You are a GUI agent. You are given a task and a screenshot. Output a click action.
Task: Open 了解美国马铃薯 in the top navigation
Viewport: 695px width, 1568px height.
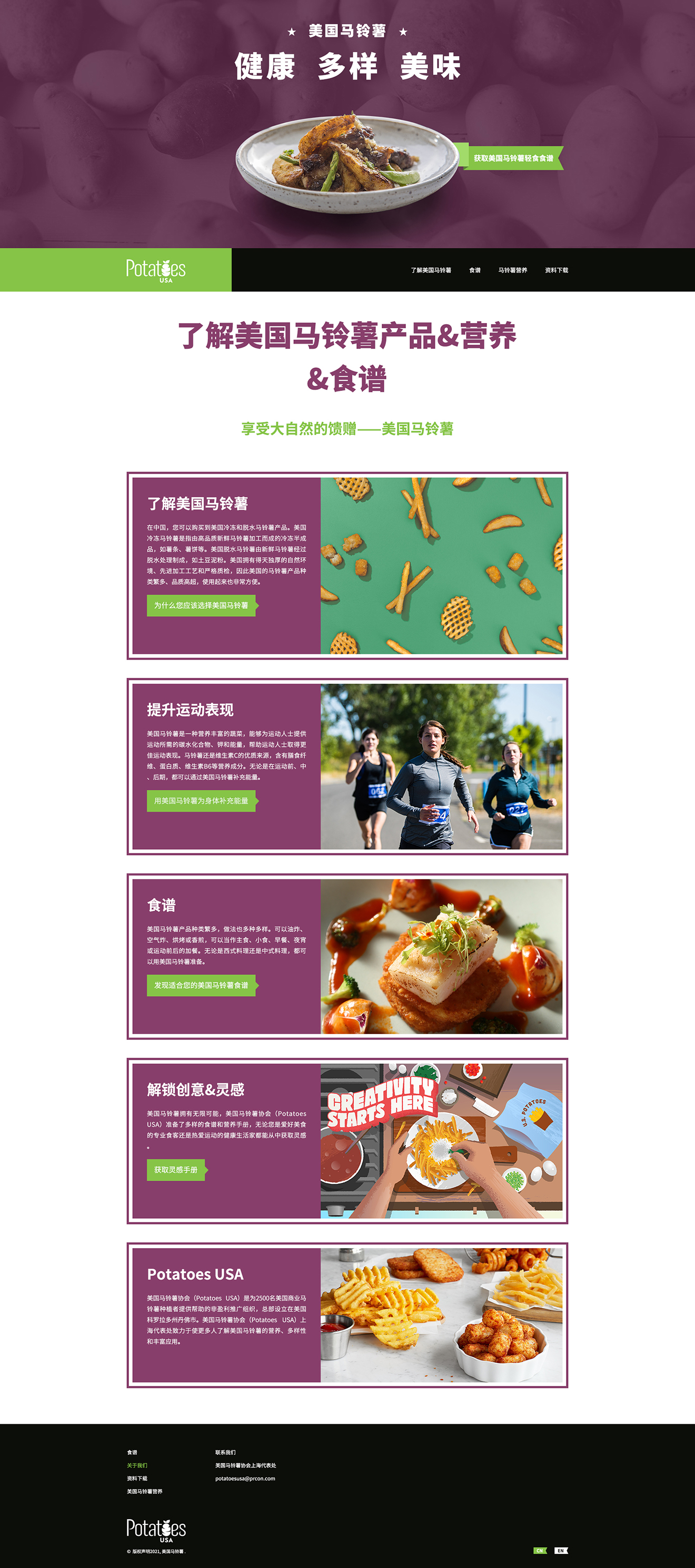431,270
